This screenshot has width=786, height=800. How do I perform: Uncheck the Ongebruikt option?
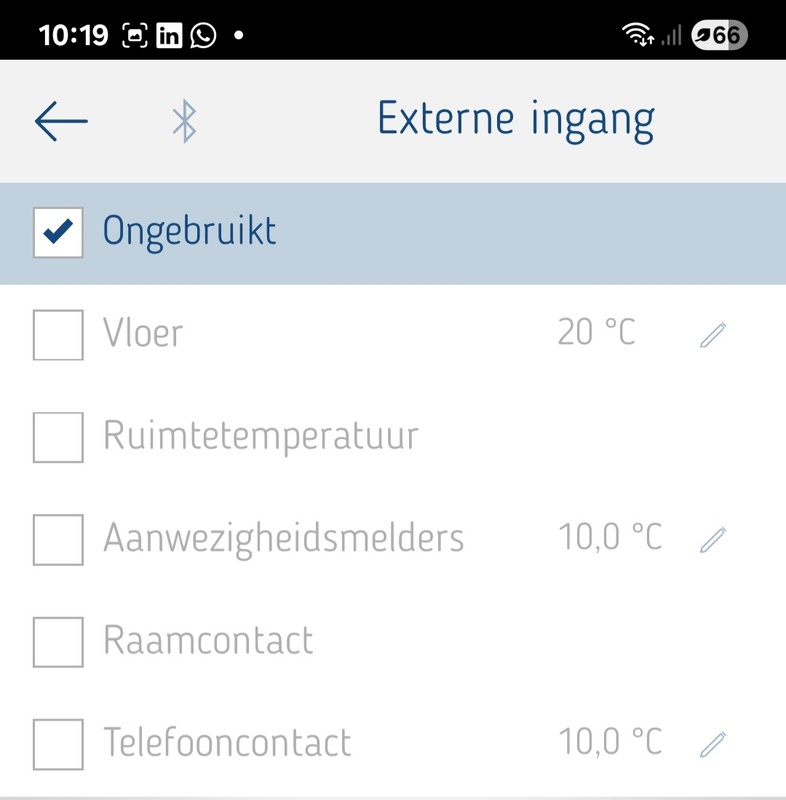[56, 231]
